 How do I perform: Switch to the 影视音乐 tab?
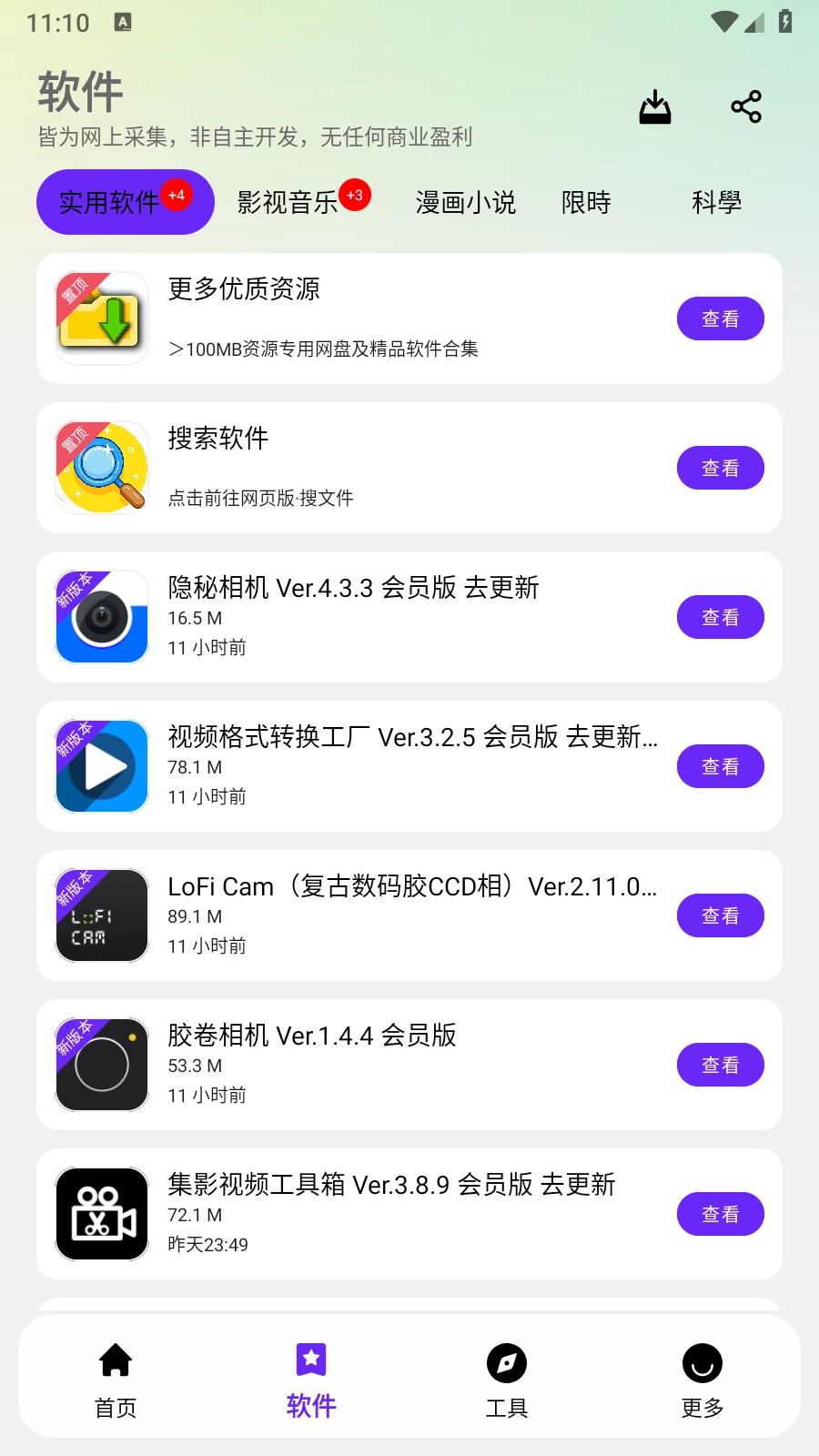288,202
